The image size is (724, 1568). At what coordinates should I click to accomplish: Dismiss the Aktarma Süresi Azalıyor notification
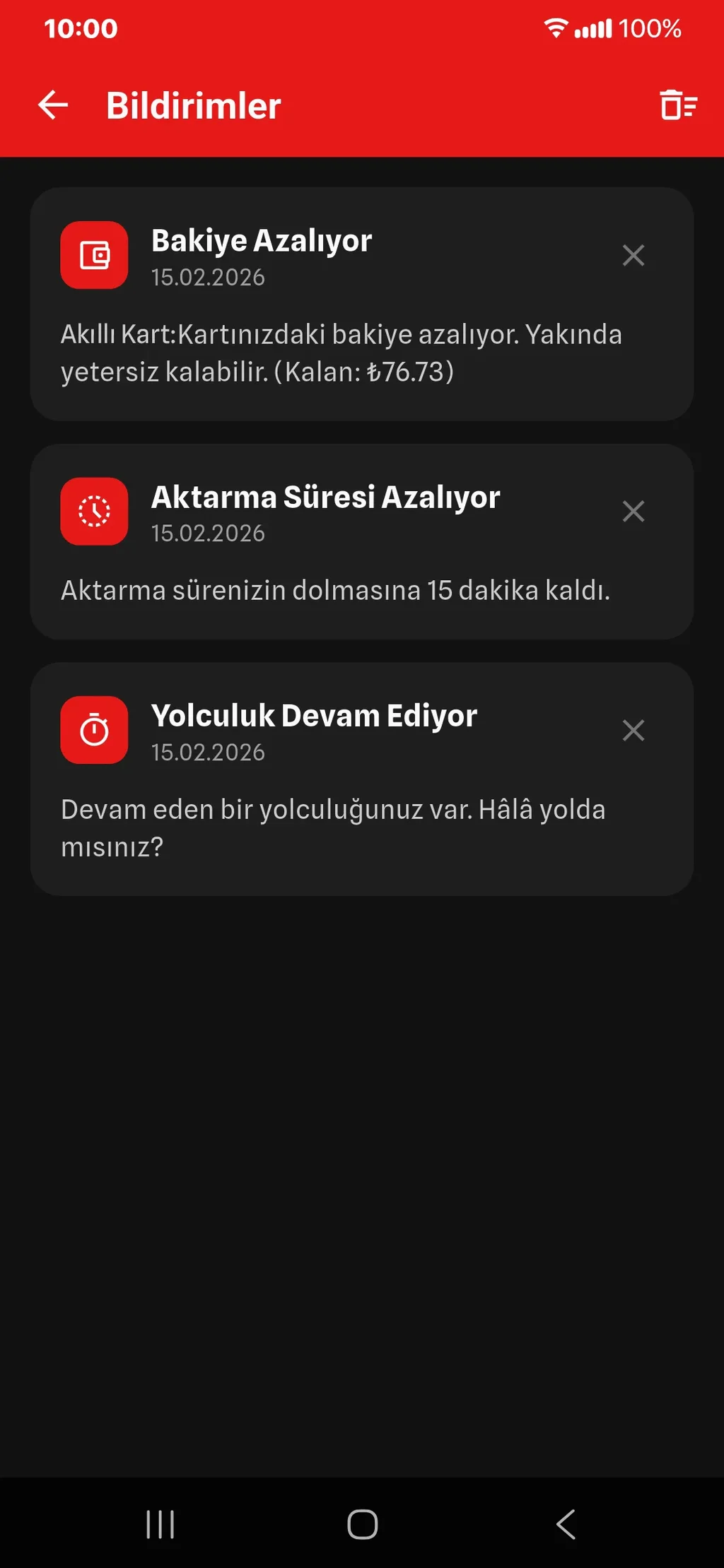tap(633, 512)
